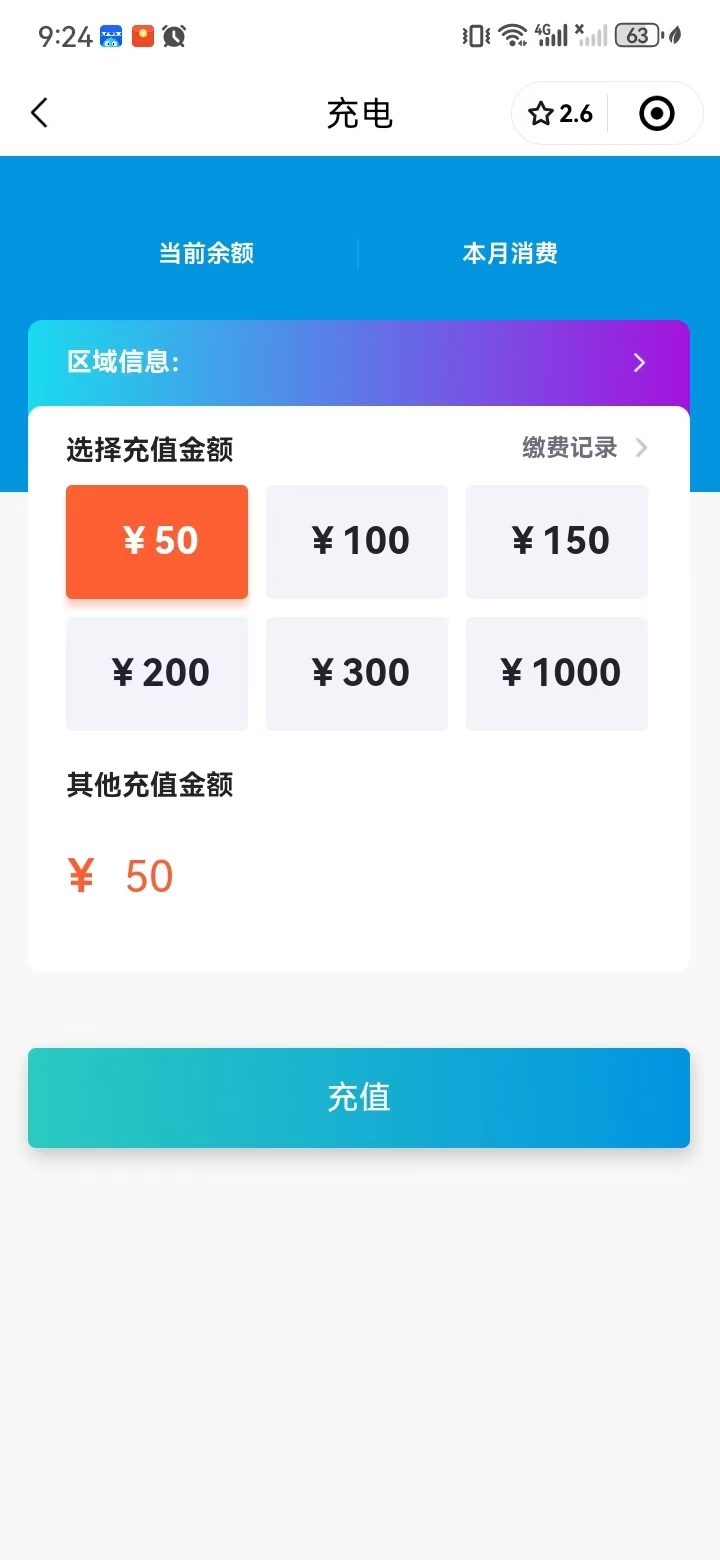Tap the 充值 button to recharge
This screenshot has width=720, height=1560.
coord(359,1098)
